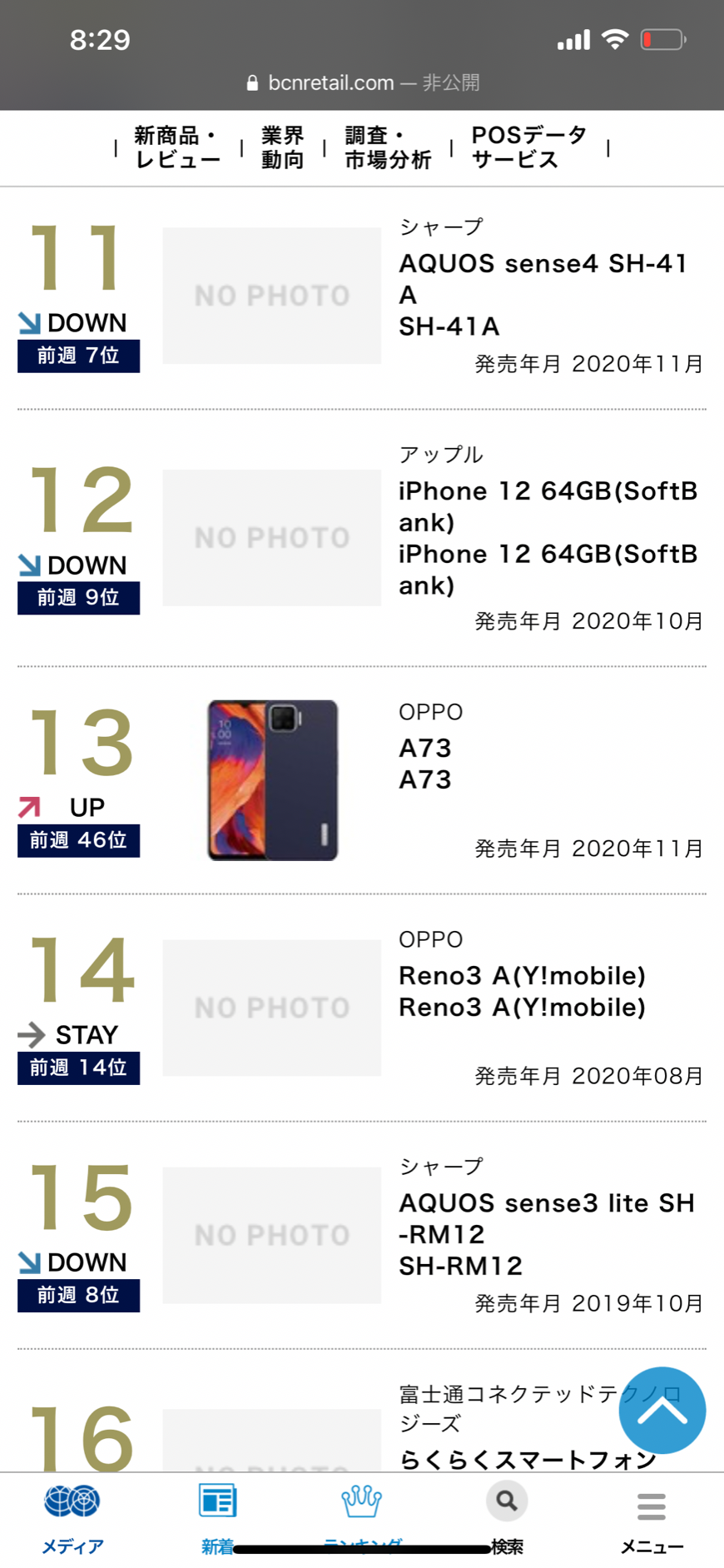Open the ランキング crown tab
724x1568 pixels.
tap(362, 1519)
